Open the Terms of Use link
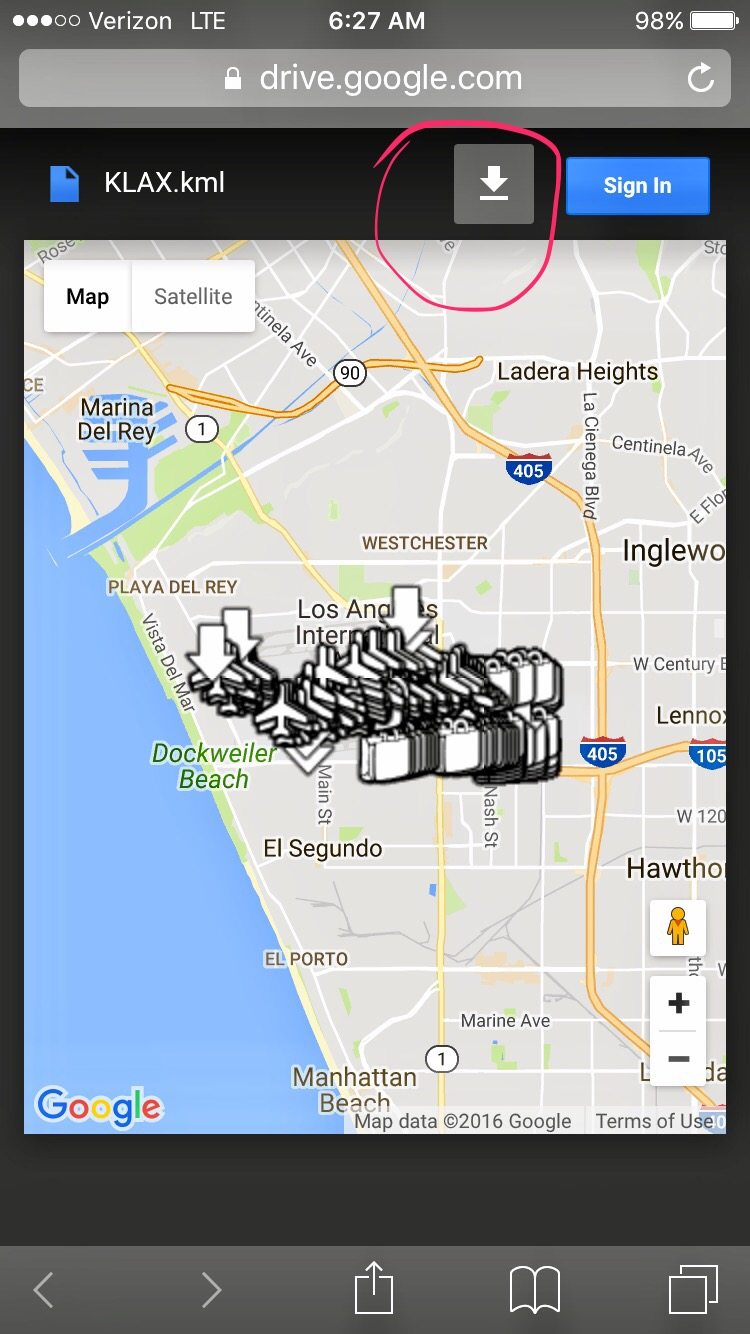Image resolution: width=750 pixels, height=1334 pixels. (x=655, y=1121)
